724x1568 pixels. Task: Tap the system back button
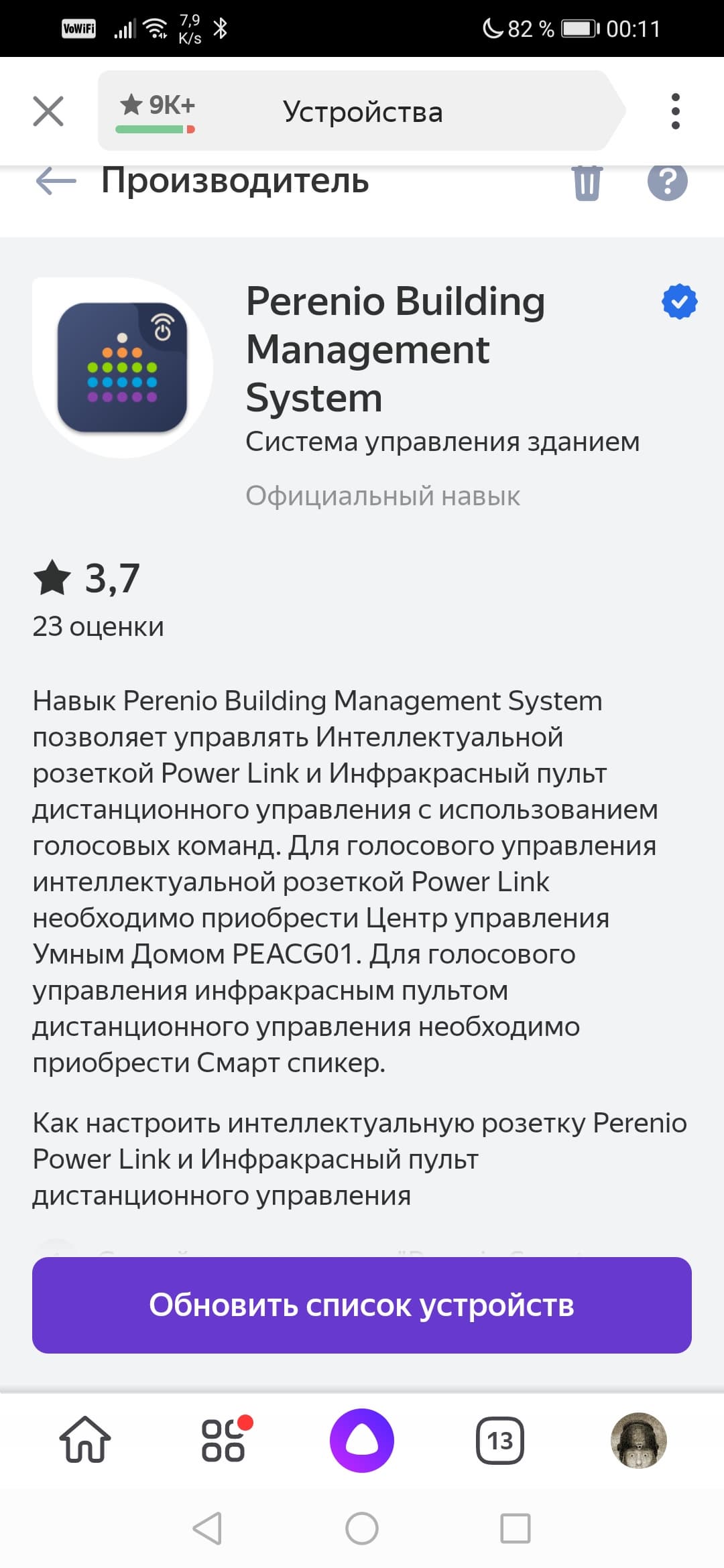[207, 1528]
